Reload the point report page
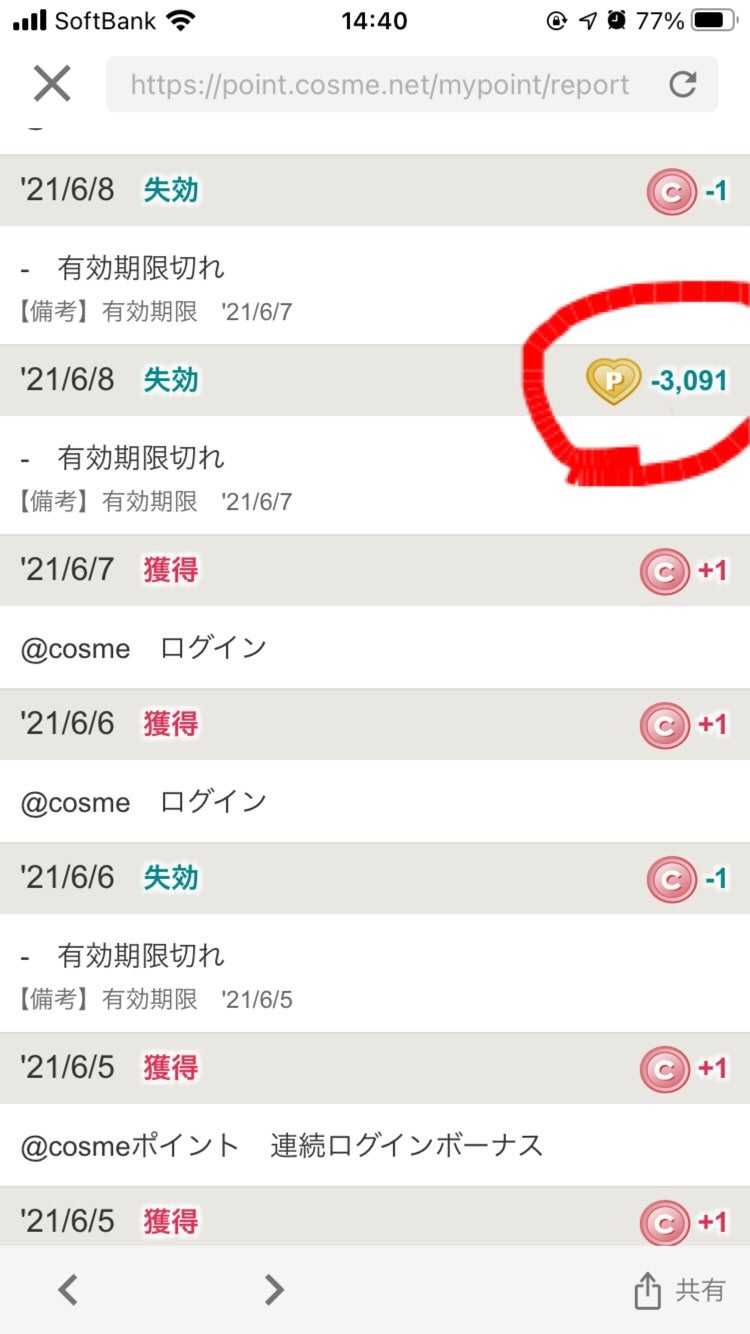750x1334 pixels. coord(683,85)
